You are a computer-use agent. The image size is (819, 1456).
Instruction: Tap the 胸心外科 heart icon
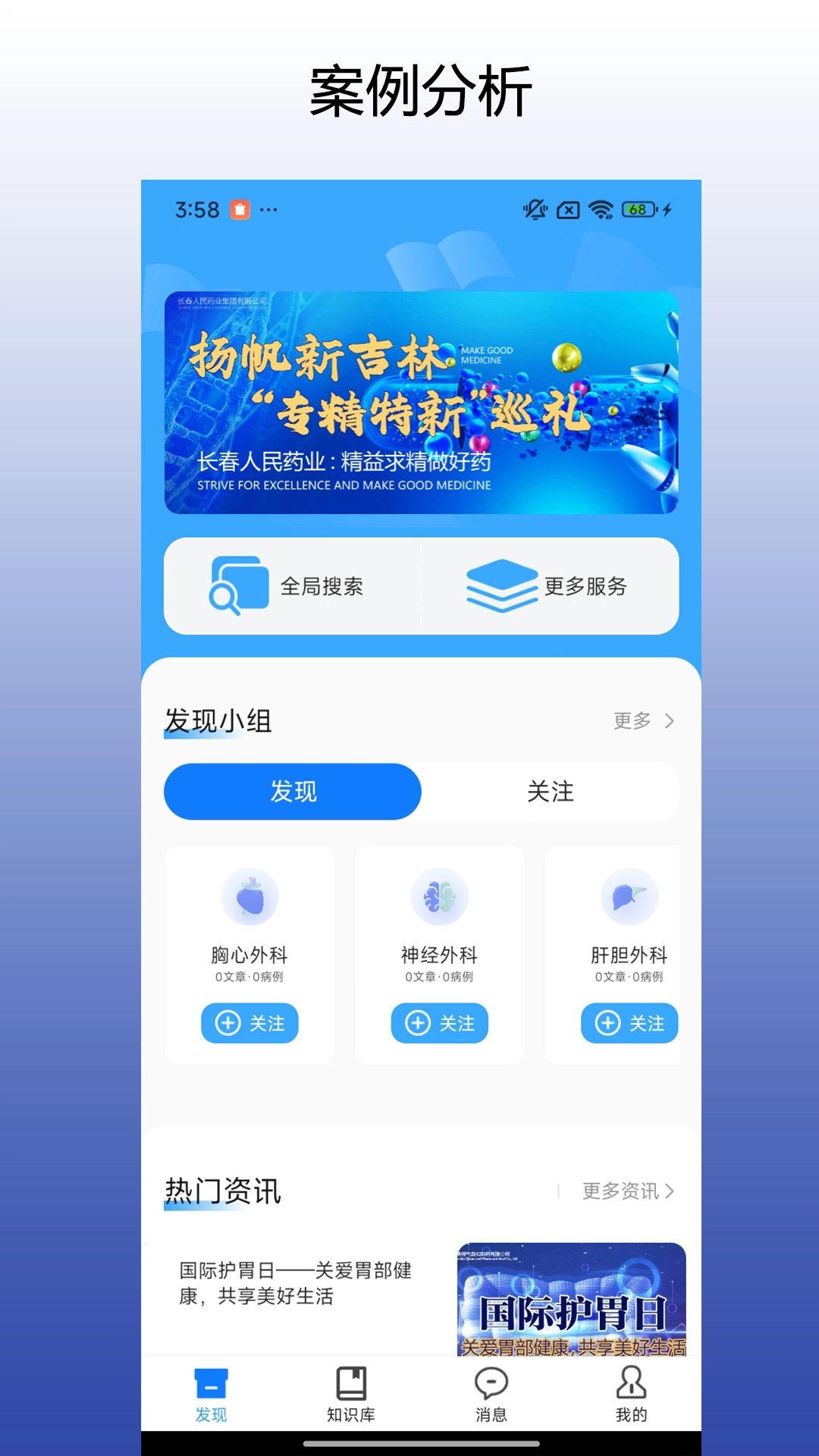tap(250, 899)
